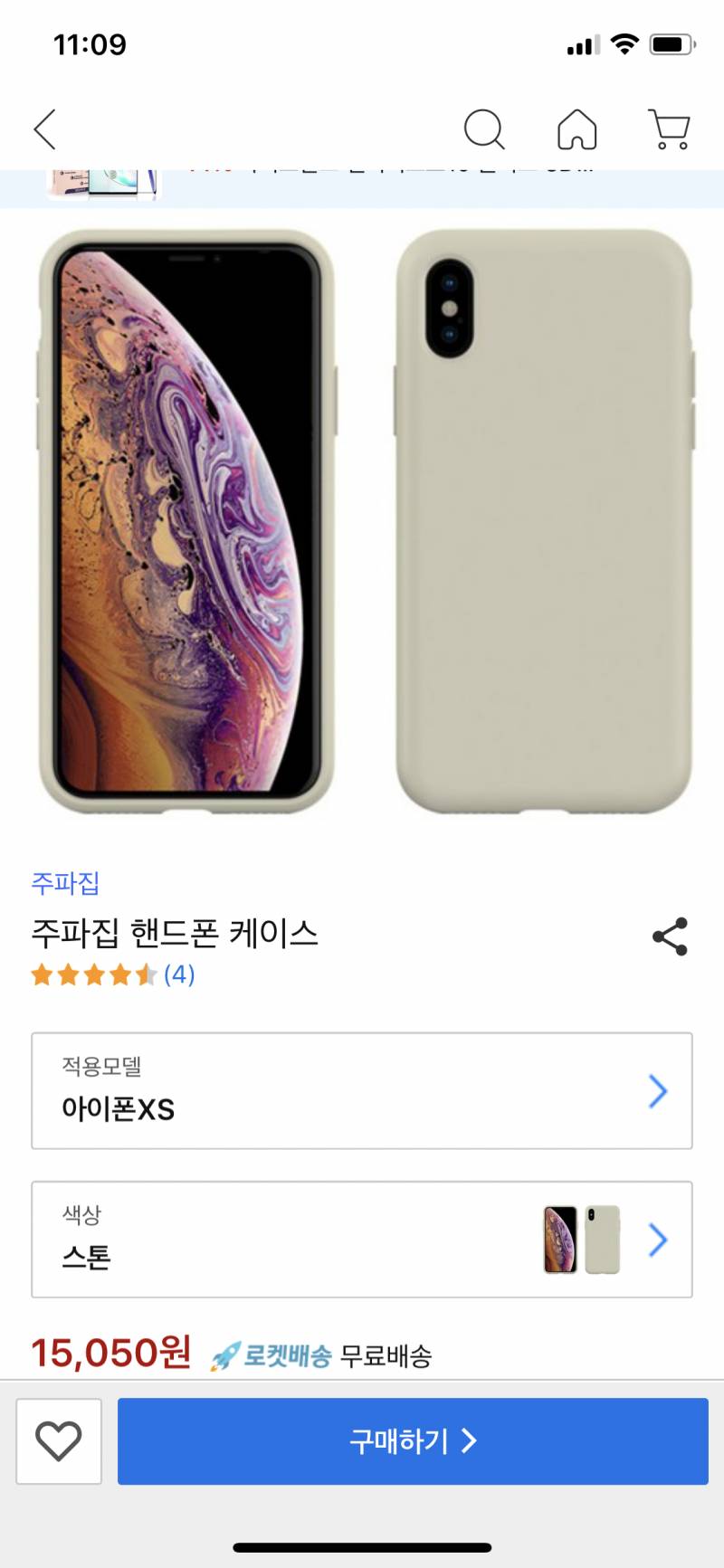Tap the 로켓배송 rocket delivery icon
The width and height of the screenshot is (724, 1568).
225,1354
